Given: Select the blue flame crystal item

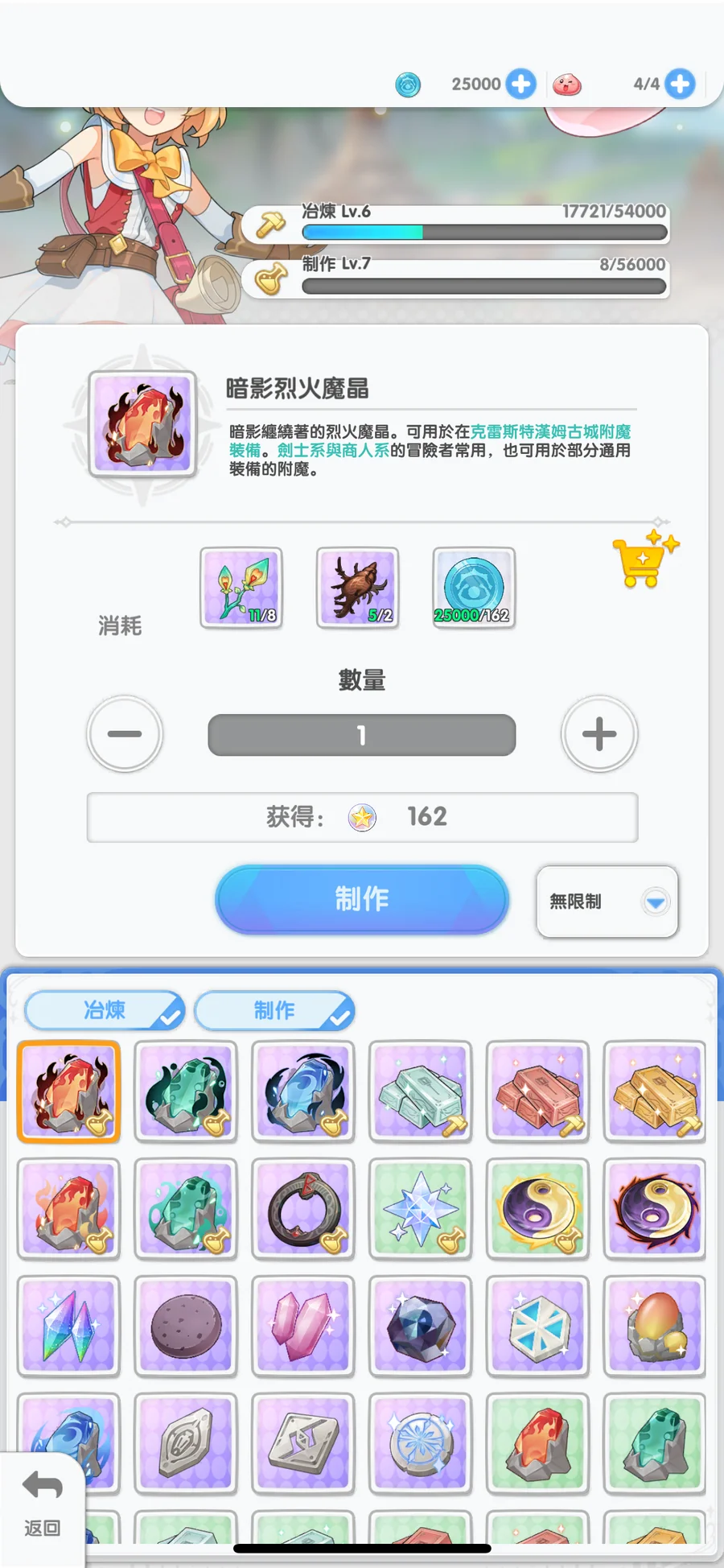Looking at the screenshot, I should [x=303, y=1091].
